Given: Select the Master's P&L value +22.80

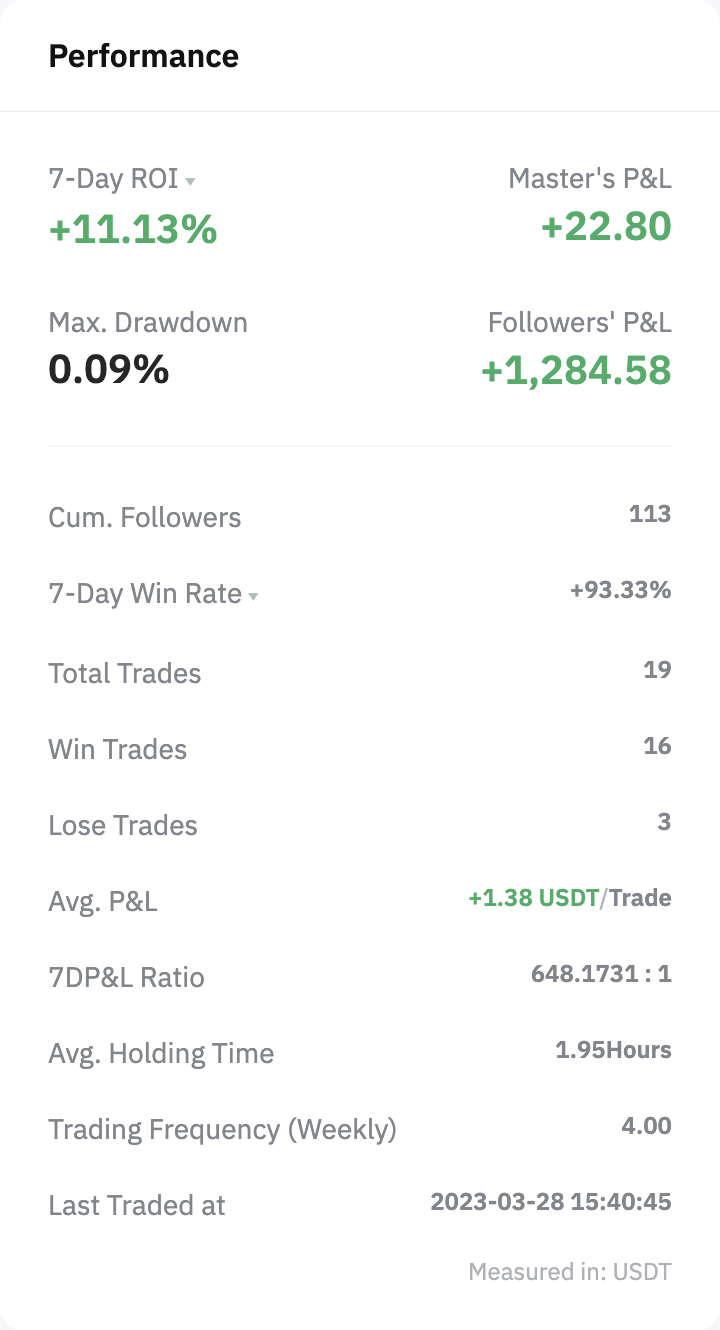Looking at the screenshot, I should click(x=604, y=227).
